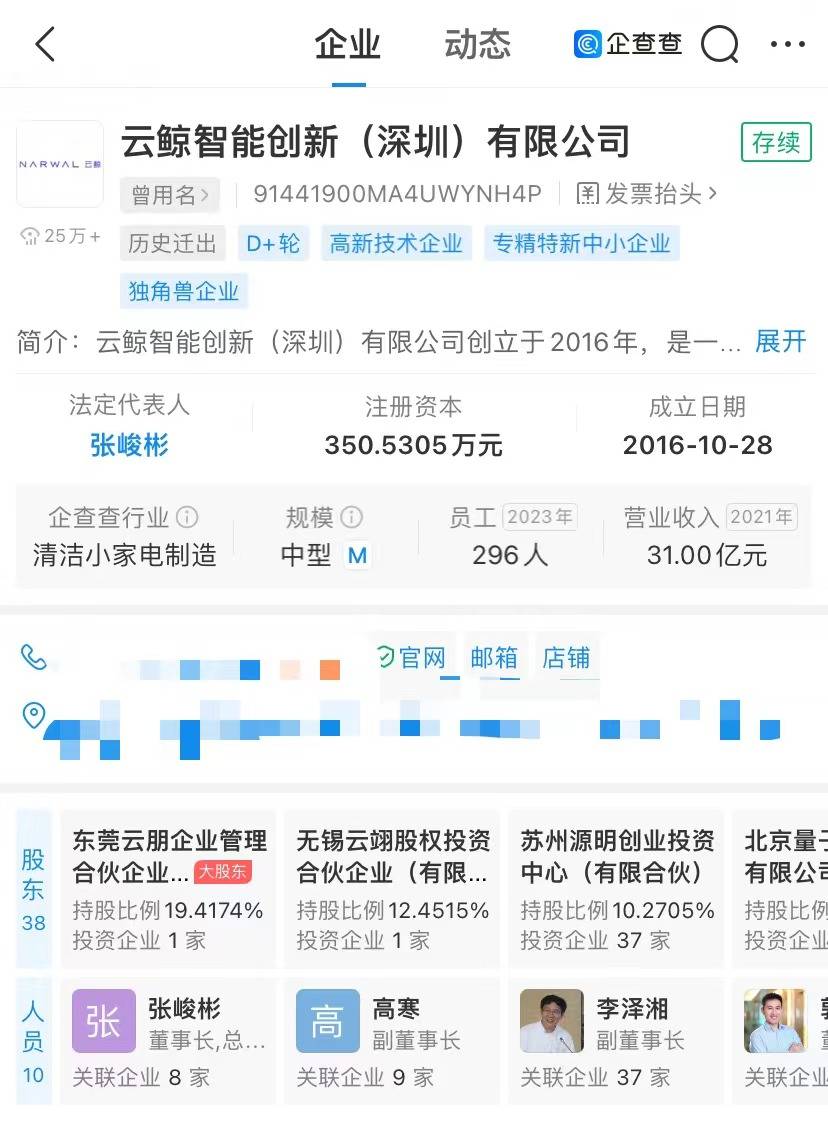Open the 官网 official website

pos(413,657)
